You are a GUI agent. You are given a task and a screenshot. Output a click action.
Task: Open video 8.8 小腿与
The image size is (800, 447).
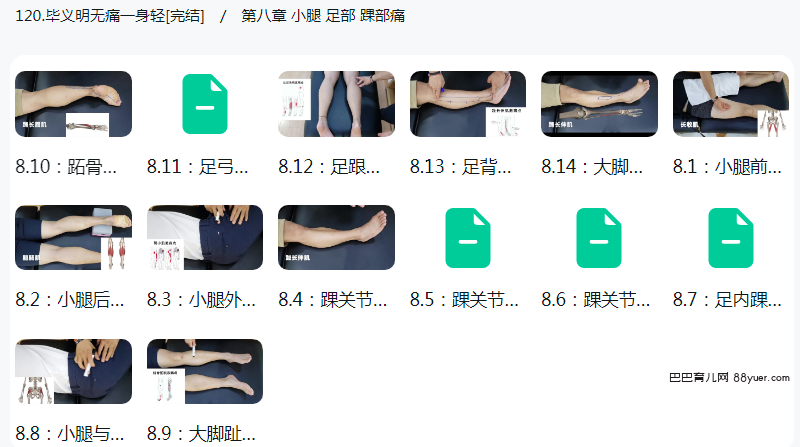coord(73,372)
